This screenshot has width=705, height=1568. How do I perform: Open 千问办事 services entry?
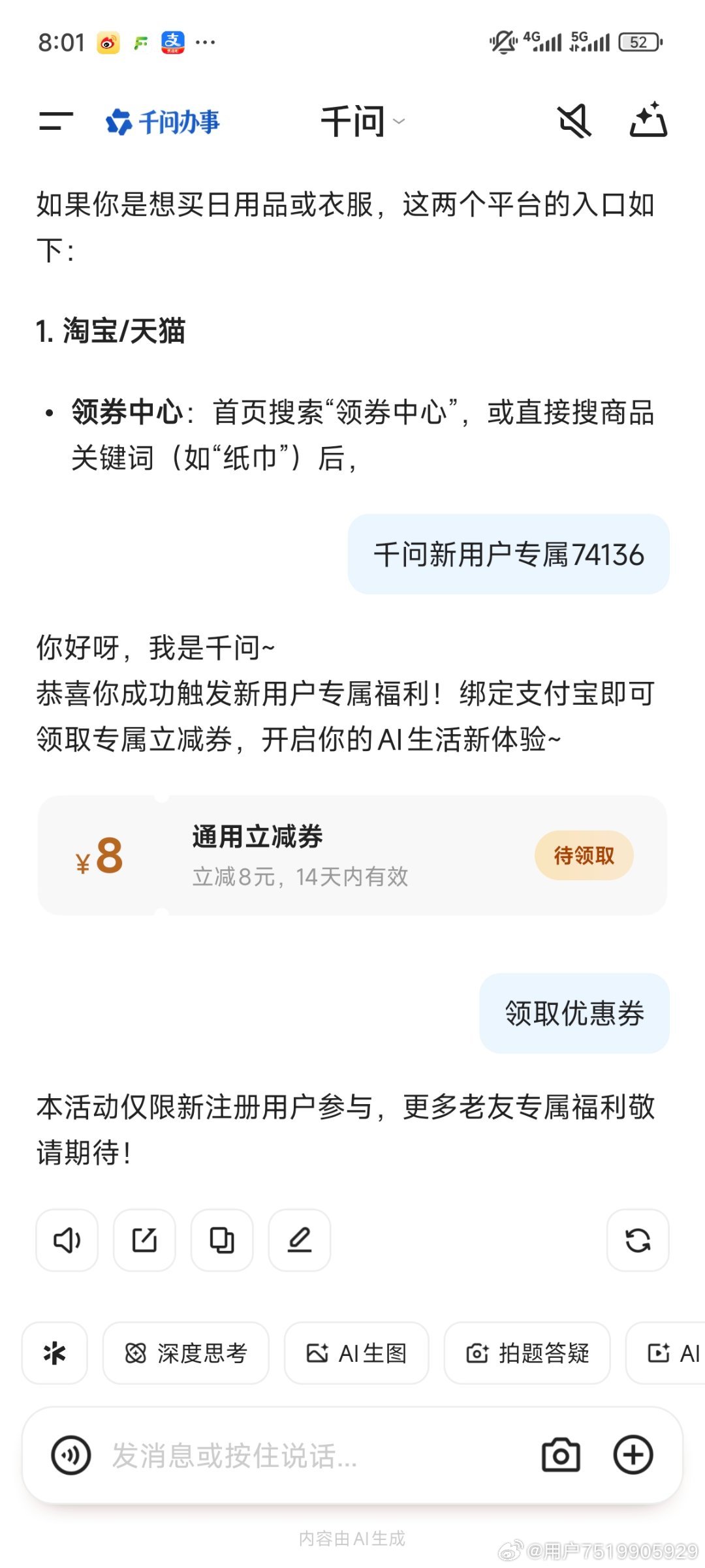coord(163,122)
